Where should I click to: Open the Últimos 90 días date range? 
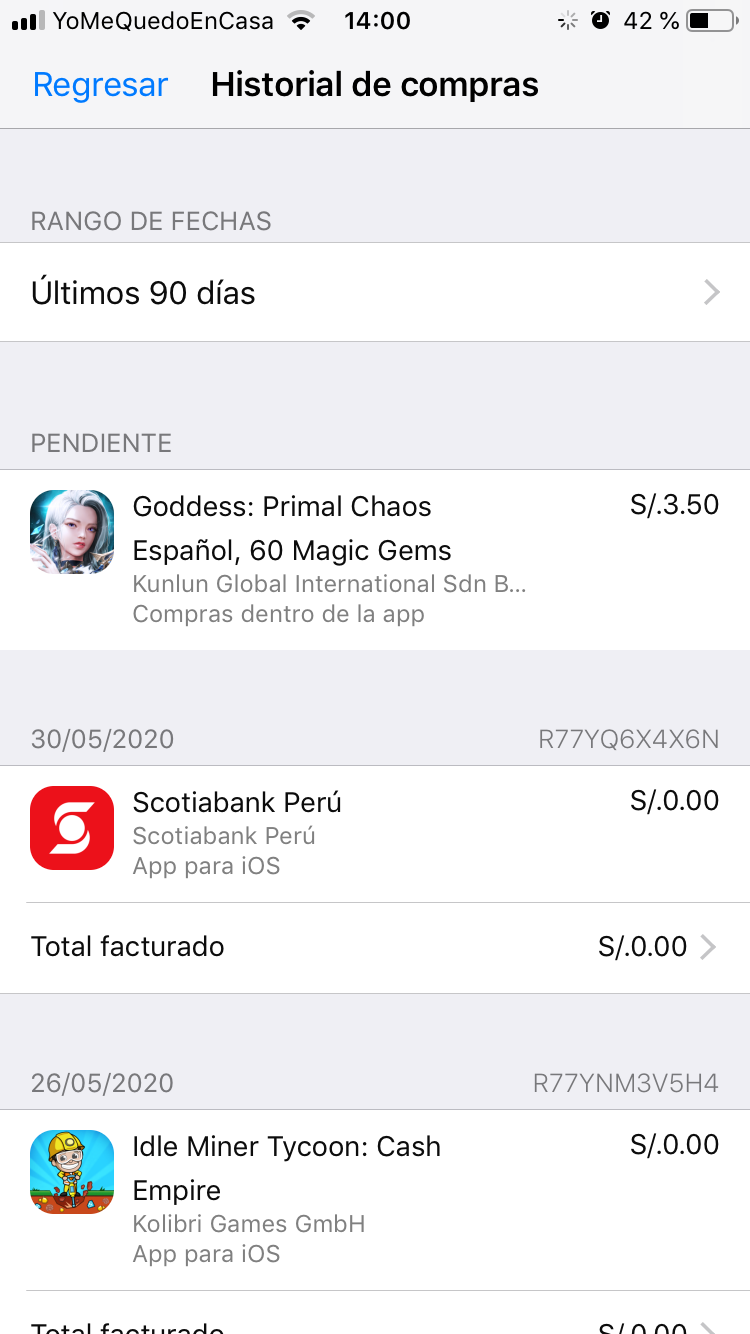(x=375, y=293)
